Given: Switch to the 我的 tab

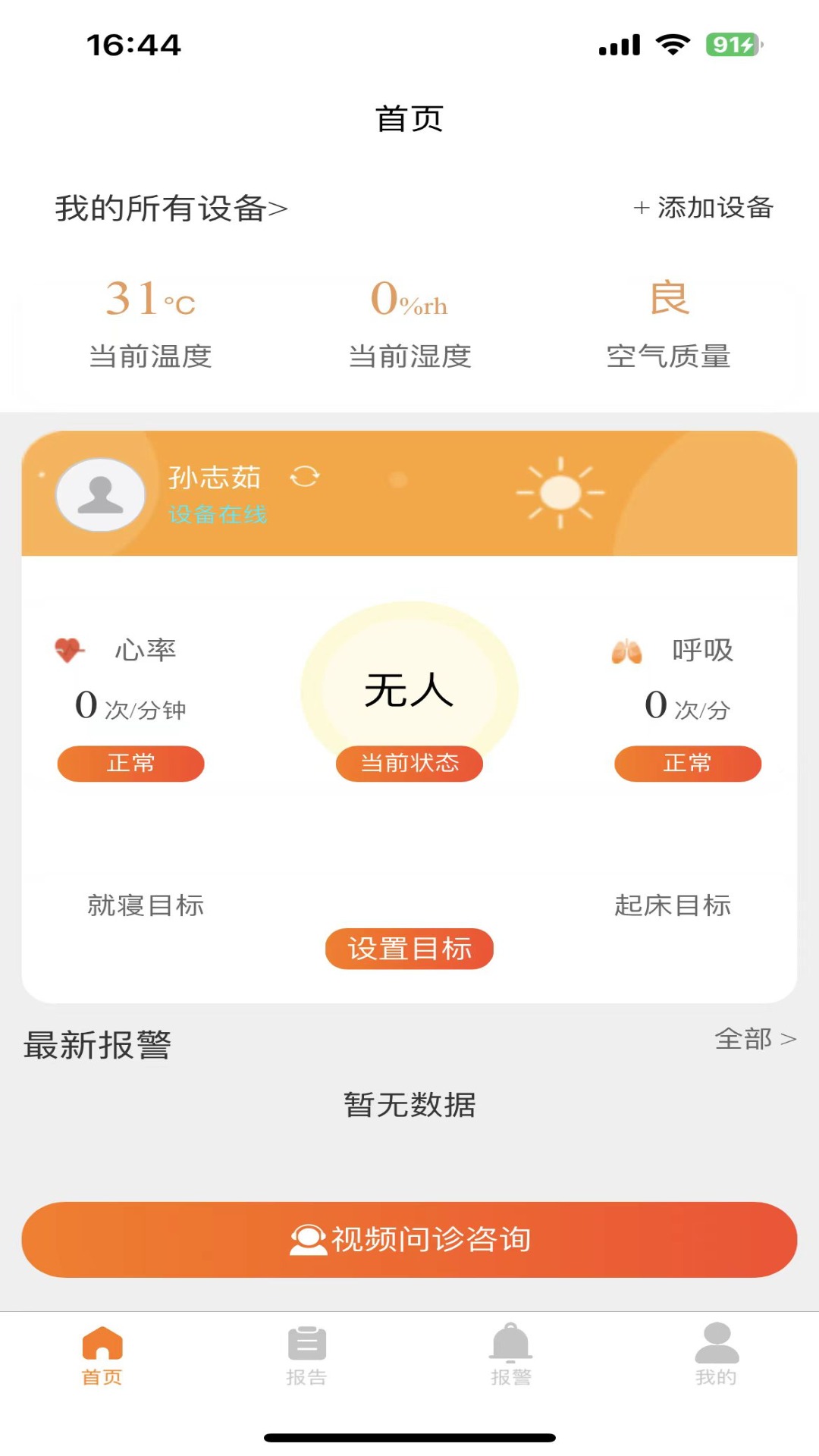Looking at the screenshot, I should [717, 1355].
